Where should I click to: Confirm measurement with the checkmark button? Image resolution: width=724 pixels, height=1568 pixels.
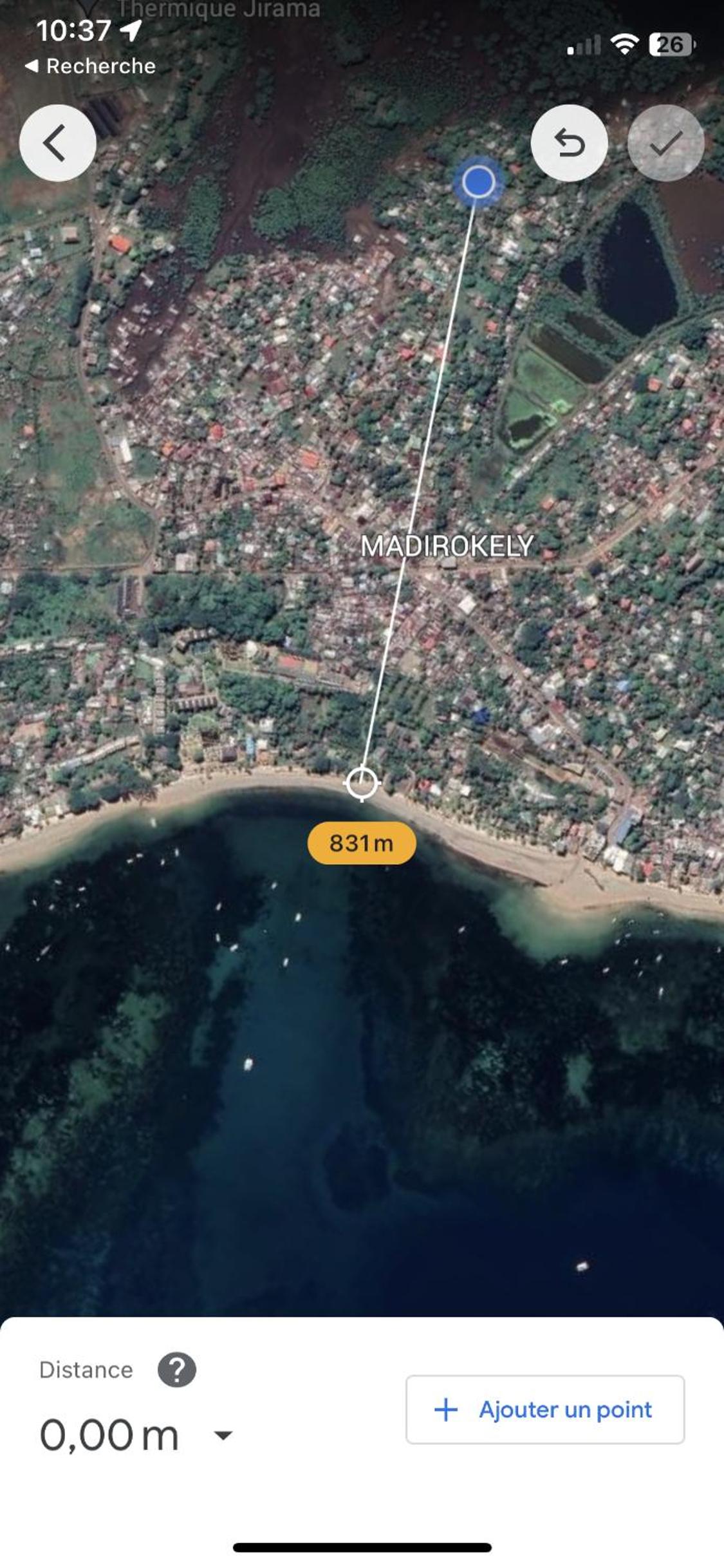[x=665, y=143]
